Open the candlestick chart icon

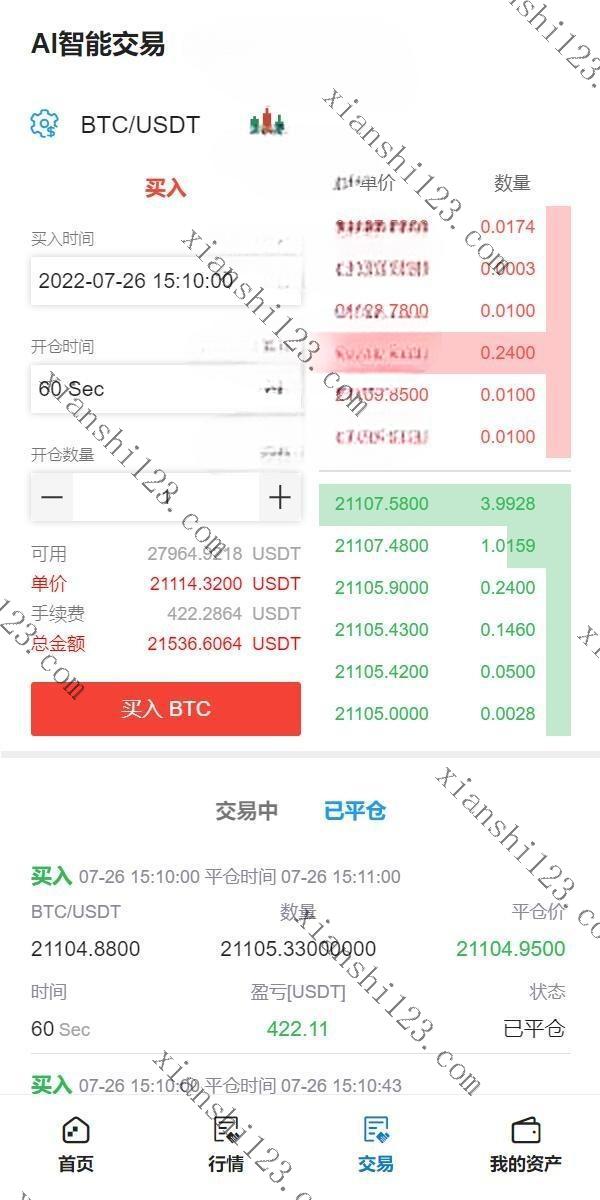(x=268, y=123)
